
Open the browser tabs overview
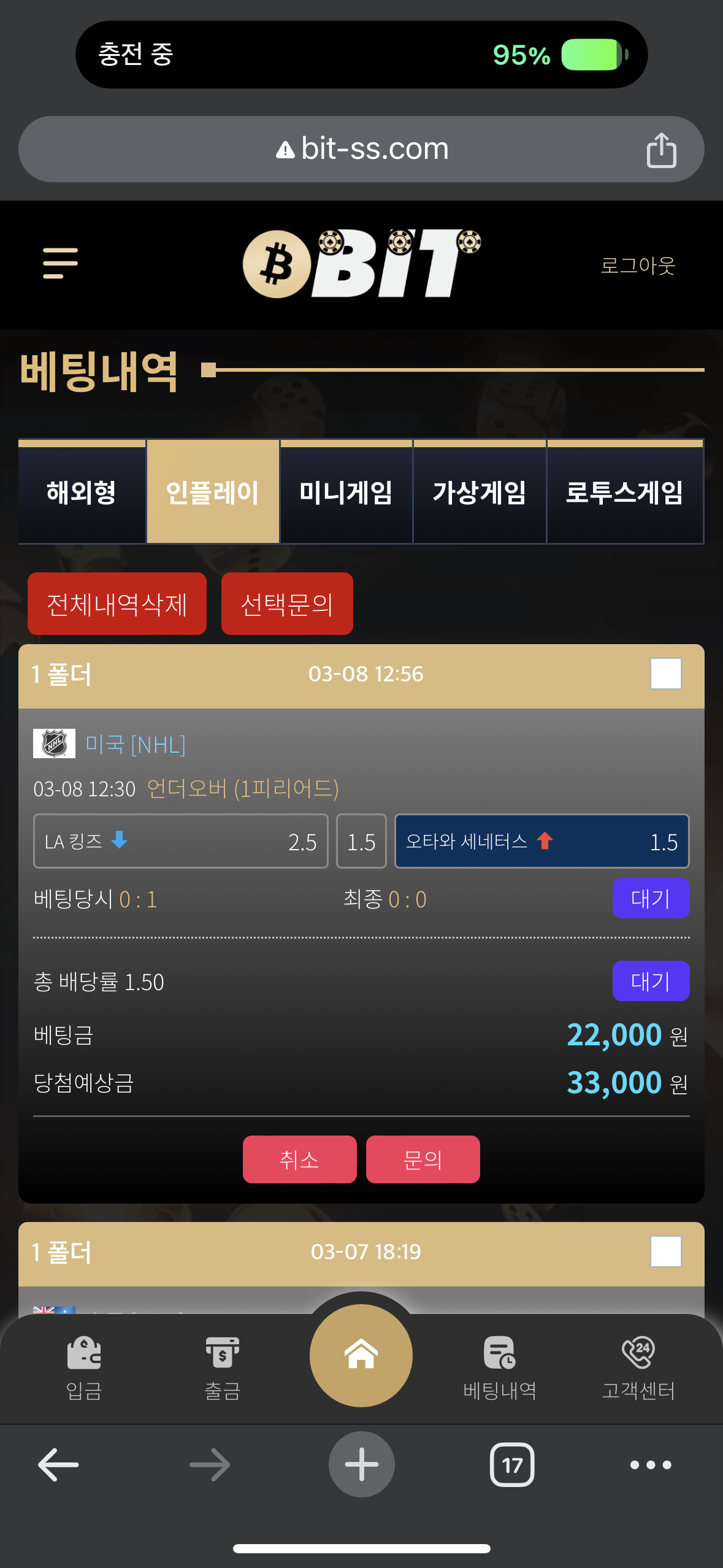512,1465
